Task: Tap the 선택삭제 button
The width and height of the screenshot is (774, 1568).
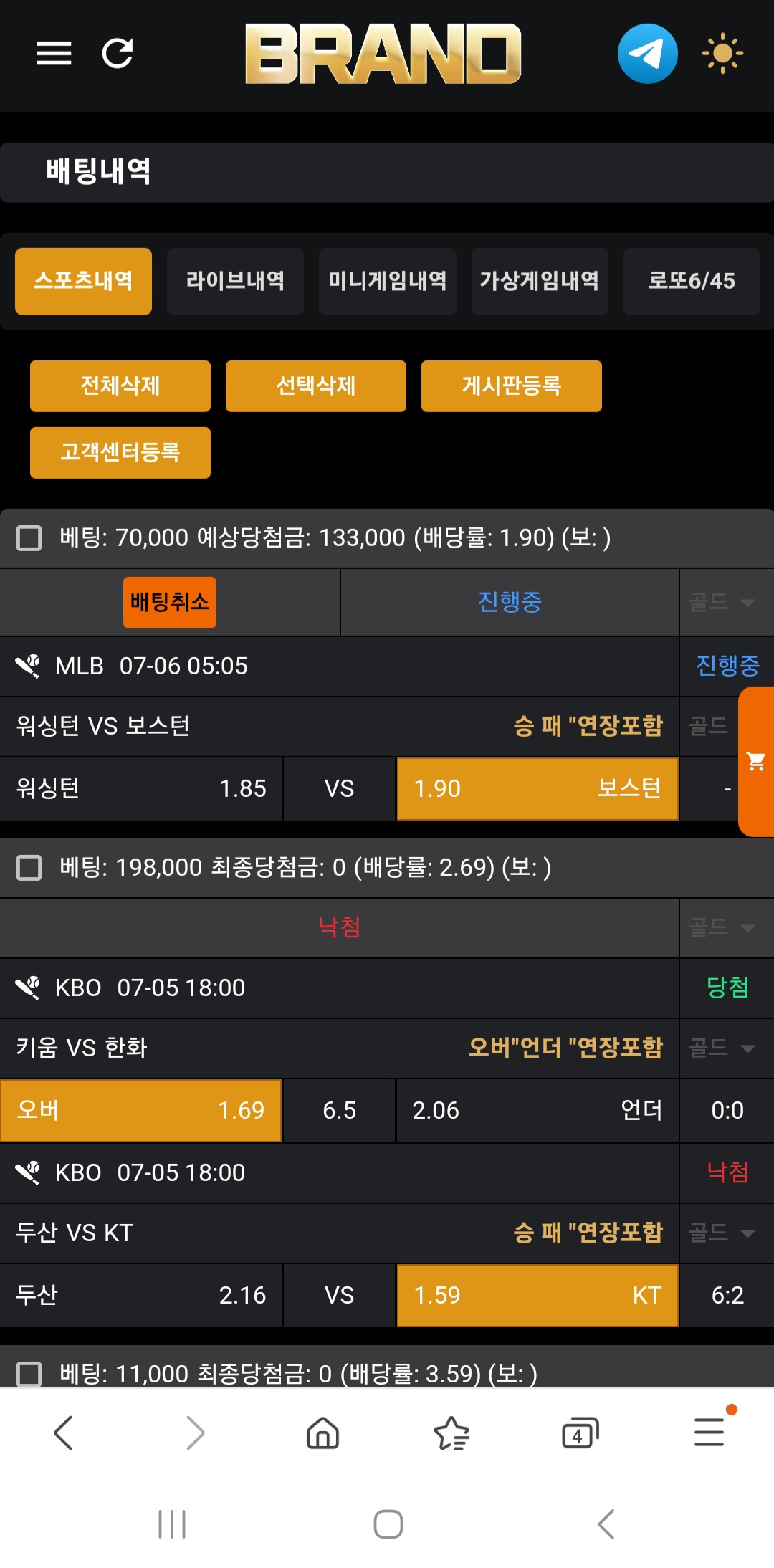Action: (x=316, y=386)
